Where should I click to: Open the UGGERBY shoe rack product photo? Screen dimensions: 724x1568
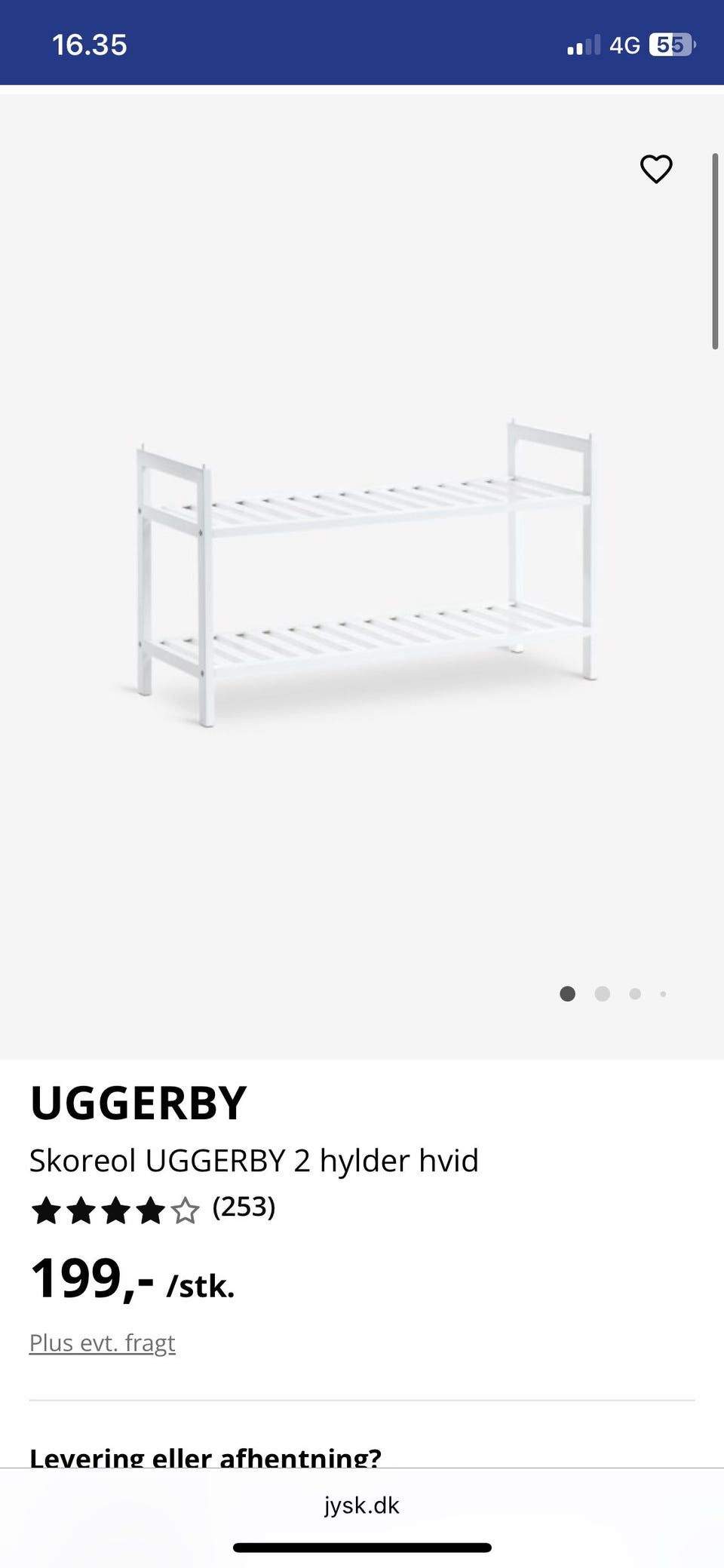[x=362, y=573]
